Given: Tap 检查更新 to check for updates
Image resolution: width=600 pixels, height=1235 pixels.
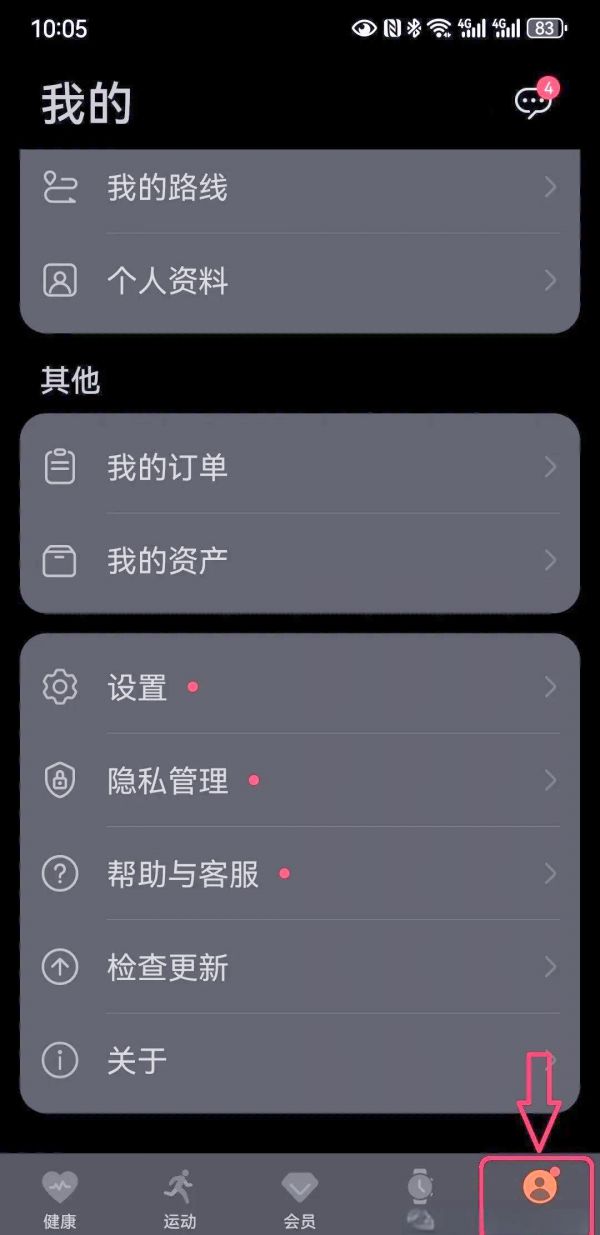Looking at the screenshot, I should pos(299,967).
